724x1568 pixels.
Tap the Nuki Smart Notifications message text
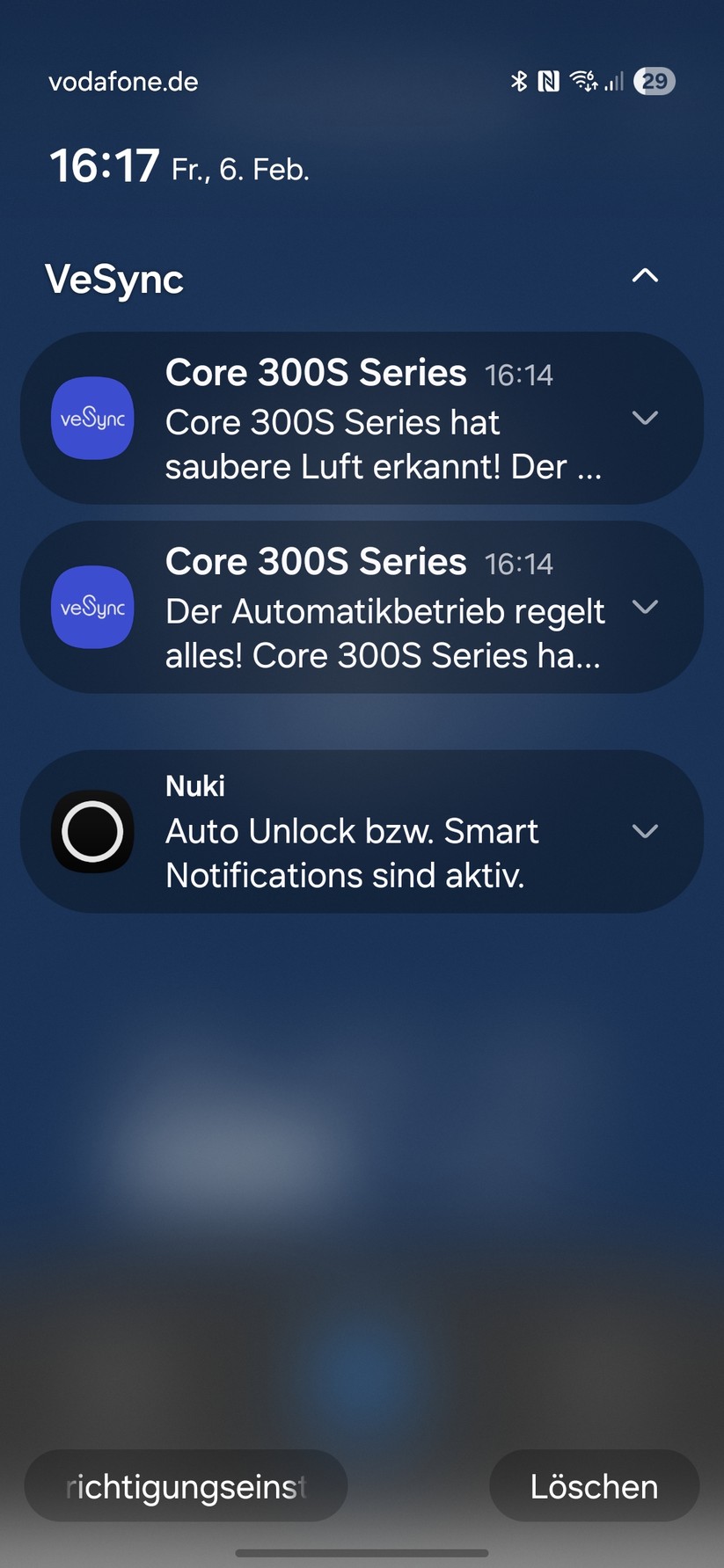tap(352, 853)
